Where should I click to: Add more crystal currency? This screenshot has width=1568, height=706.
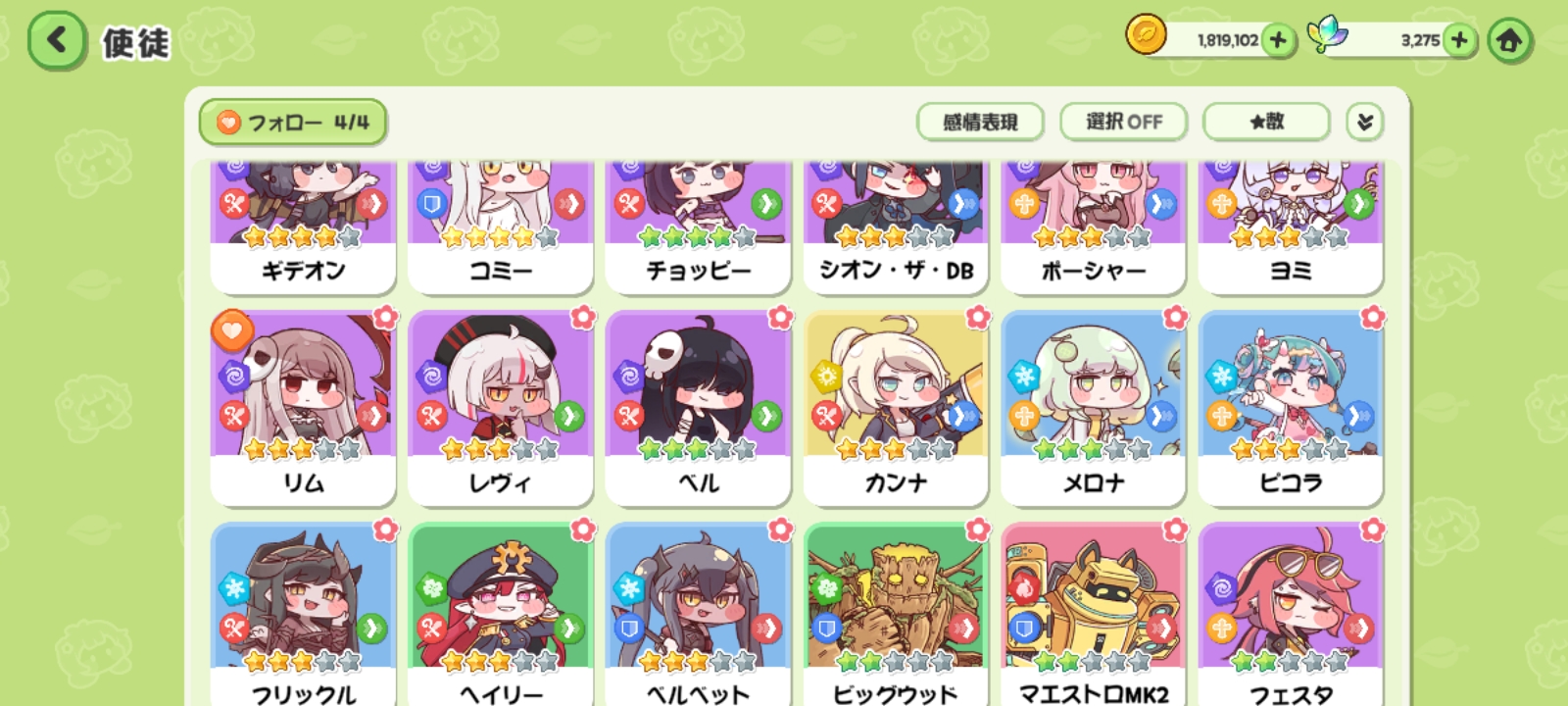click(x=1459, y=40)
